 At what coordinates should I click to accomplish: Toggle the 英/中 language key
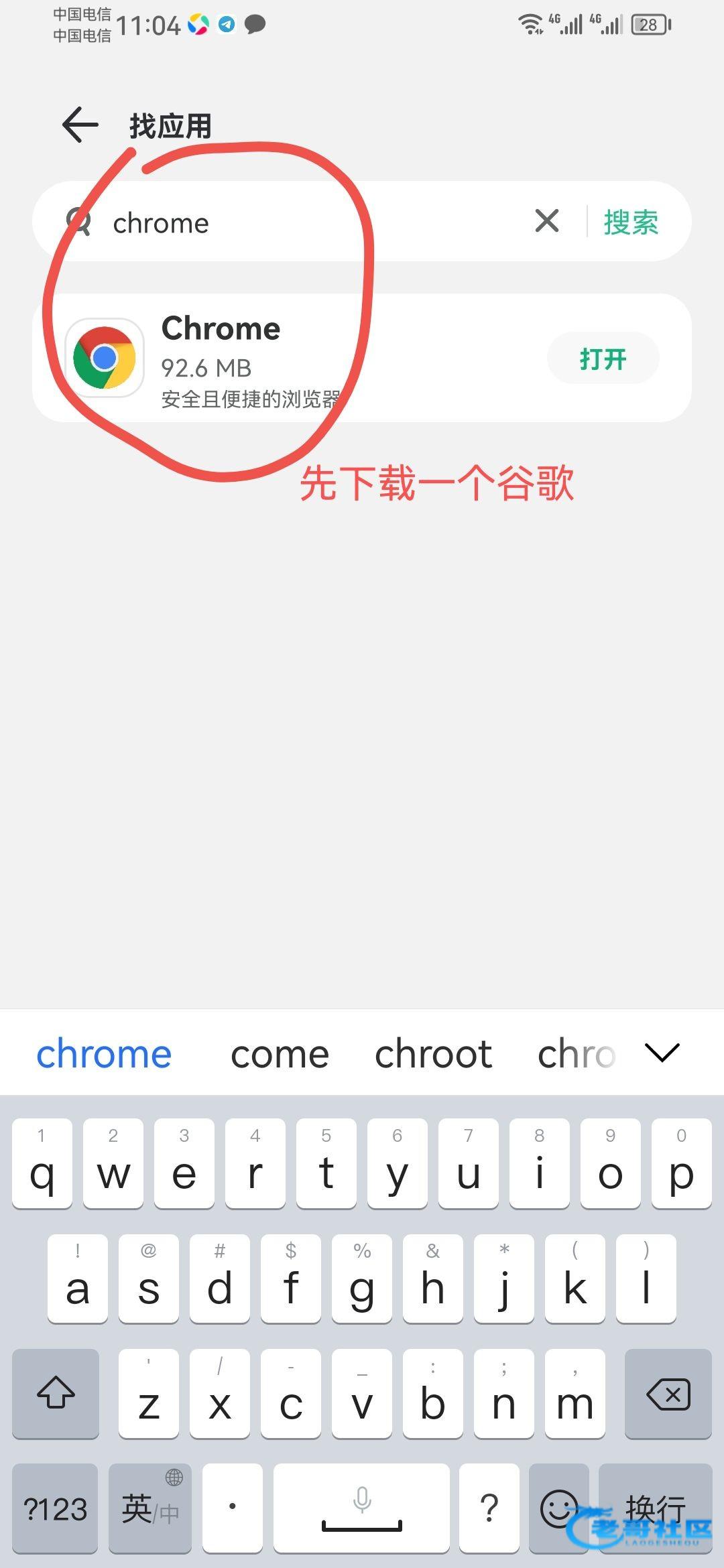pyautogui.click(x=150, y=1508)
